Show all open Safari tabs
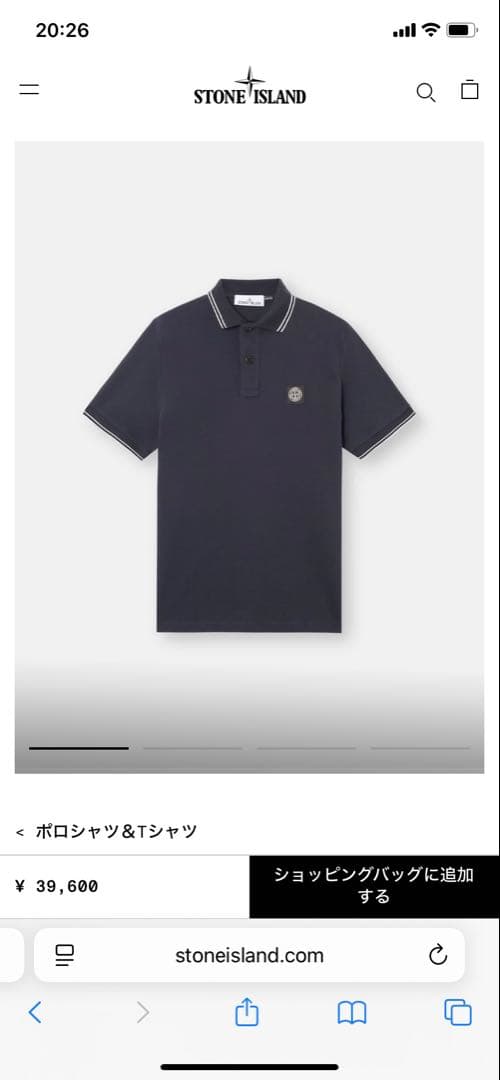 [x=458, y=1012]
